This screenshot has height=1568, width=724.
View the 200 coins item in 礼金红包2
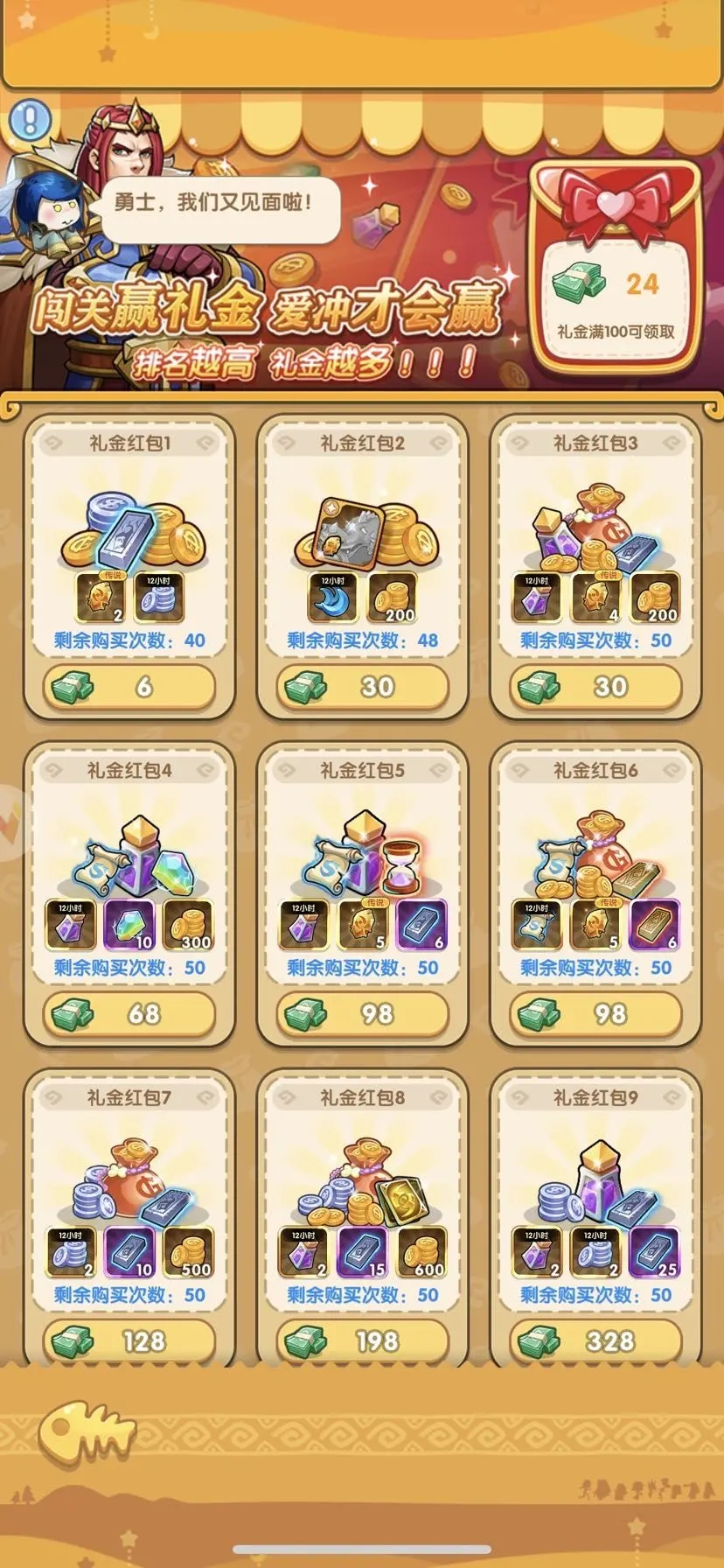[393, 598]
